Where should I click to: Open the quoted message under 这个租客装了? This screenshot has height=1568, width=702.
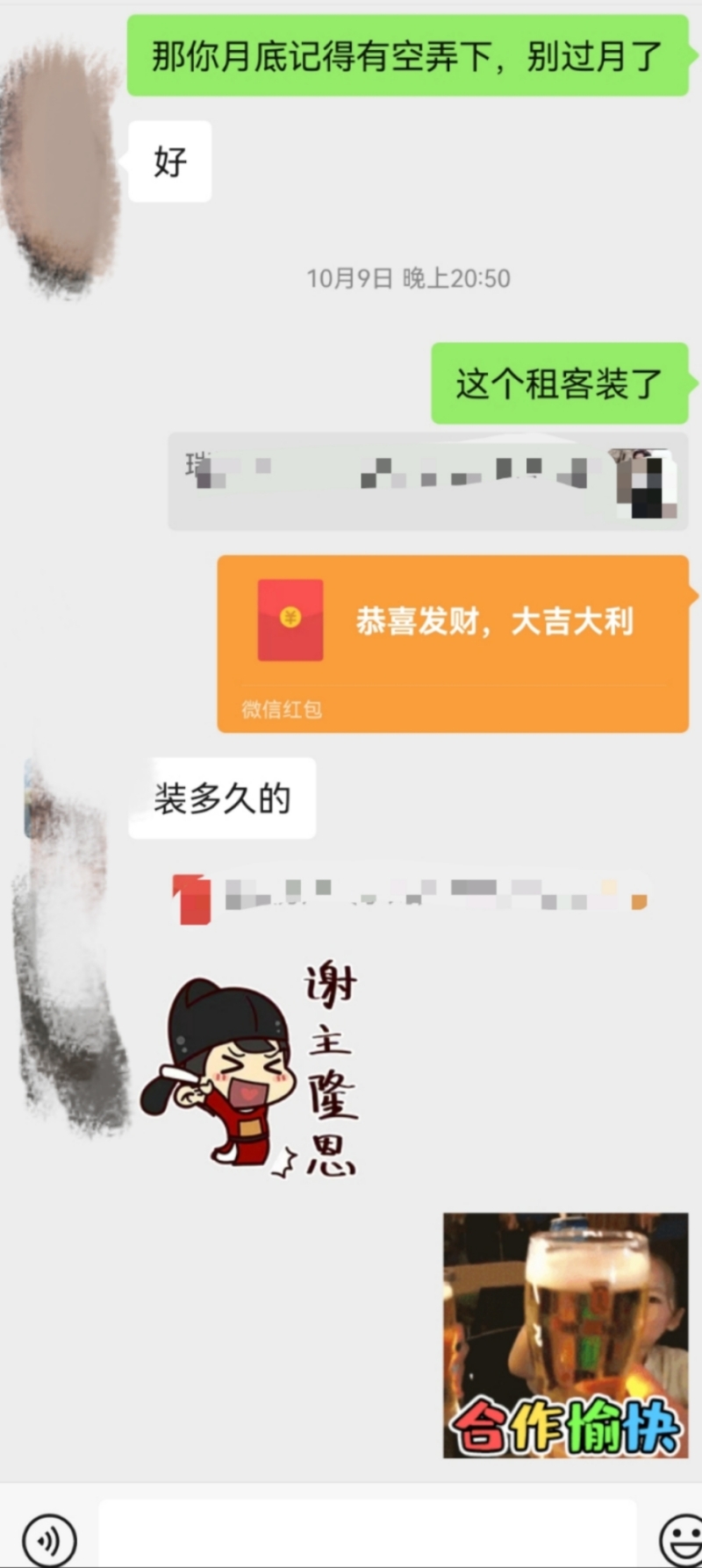click(427, 481)
